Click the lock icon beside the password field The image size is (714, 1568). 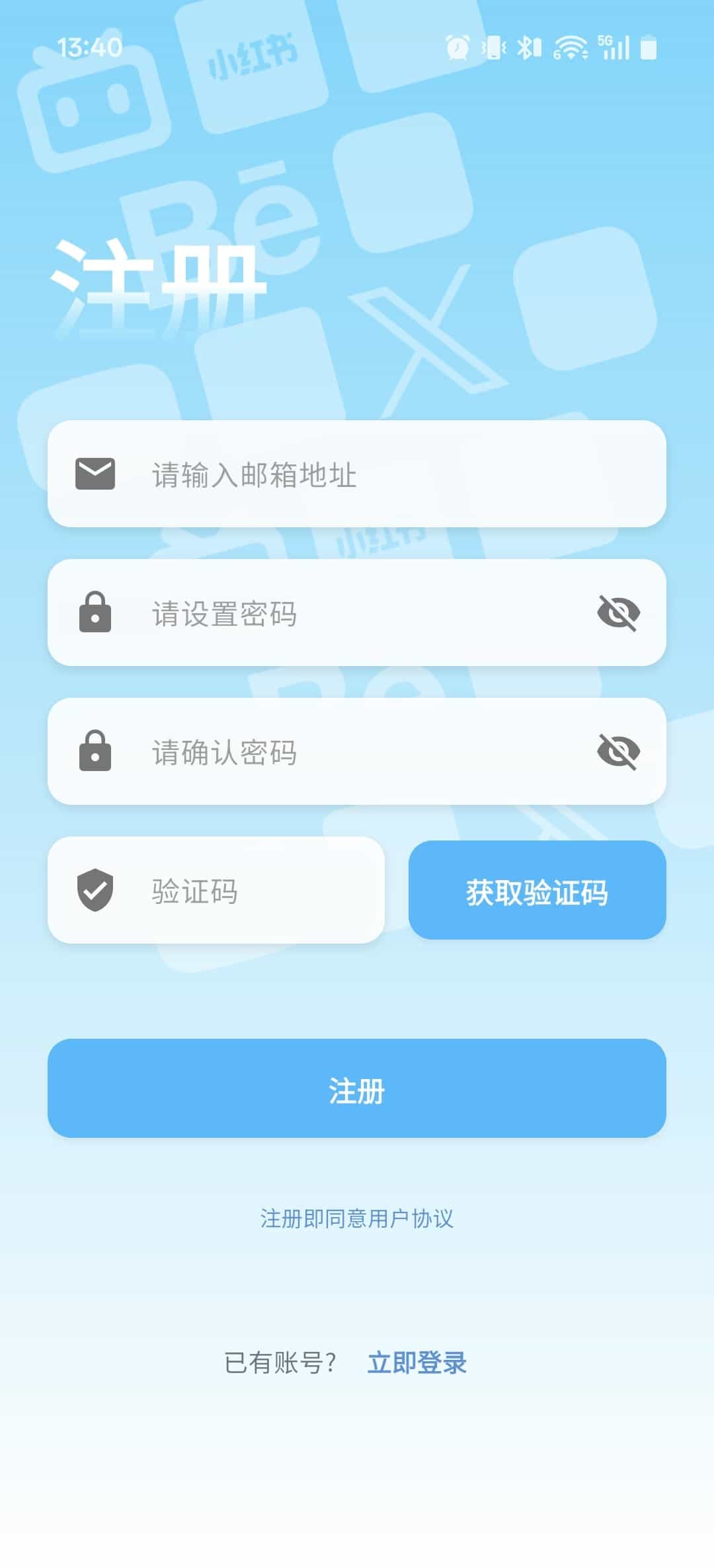pos(96,614)
